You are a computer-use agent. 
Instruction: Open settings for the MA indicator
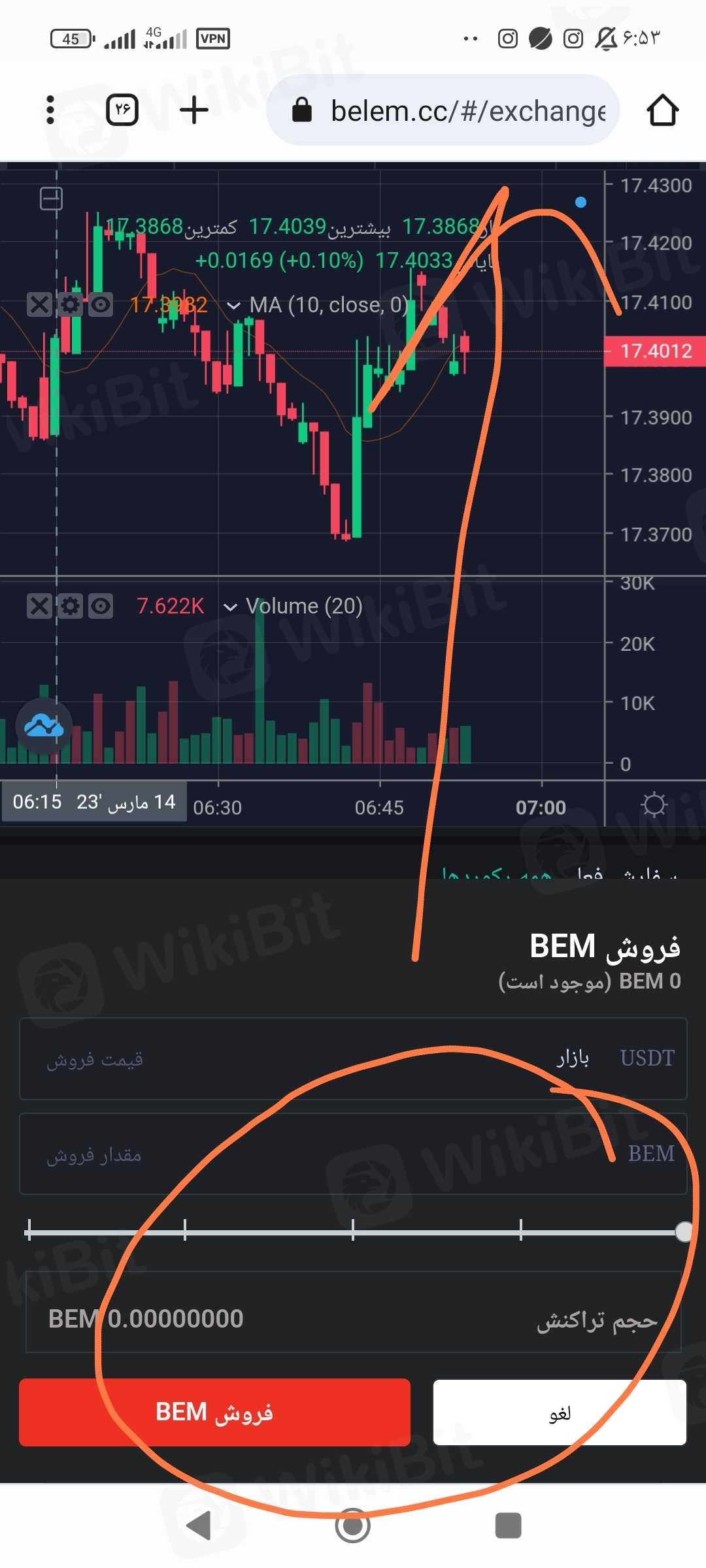[70, 304]
